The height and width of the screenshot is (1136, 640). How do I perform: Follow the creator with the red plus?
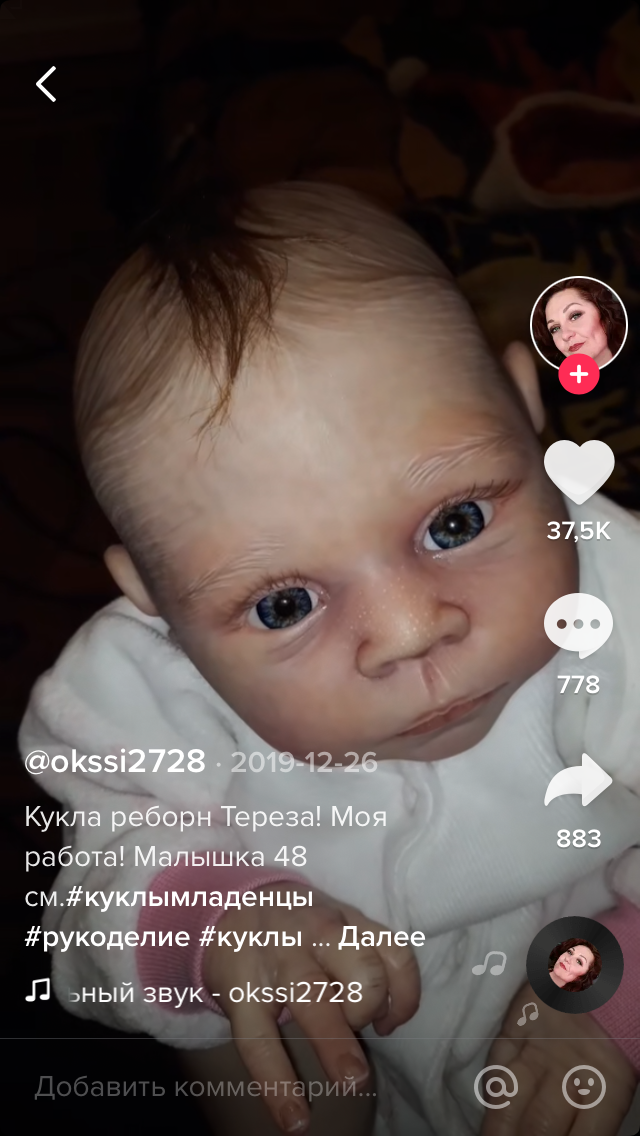click(579, 375)
